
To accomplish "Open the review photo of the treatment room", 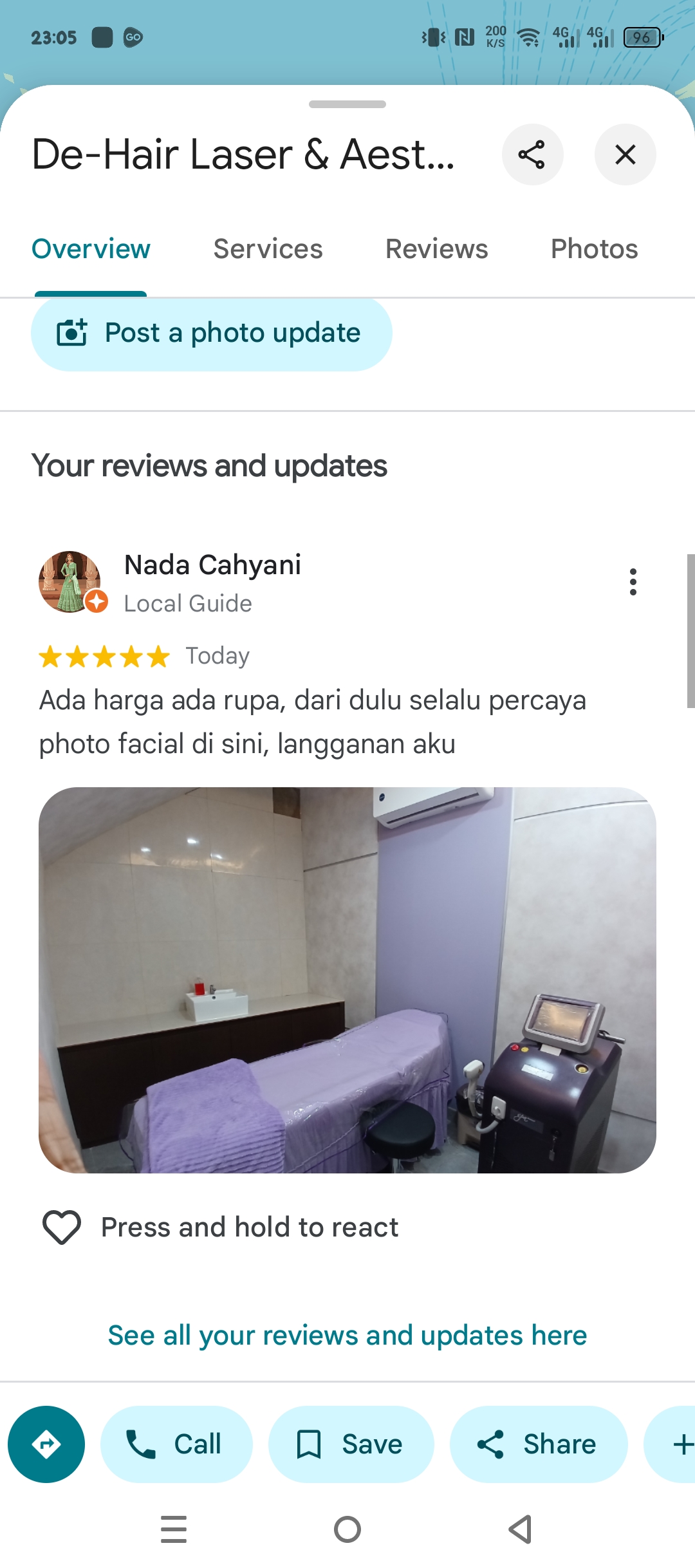I will tap(347, 980).
